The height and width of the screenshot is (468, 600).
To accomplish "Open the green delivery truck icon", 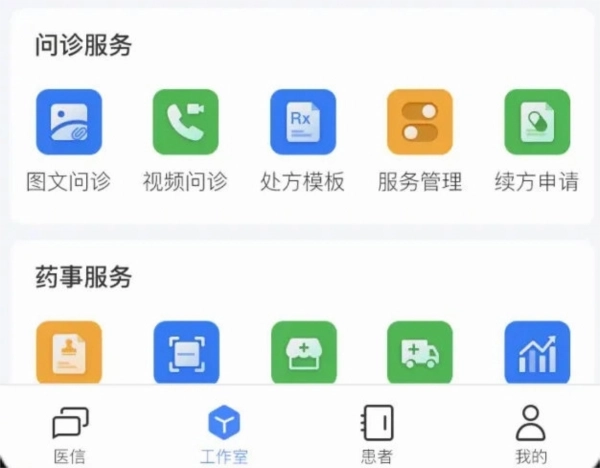I will 420,352.
